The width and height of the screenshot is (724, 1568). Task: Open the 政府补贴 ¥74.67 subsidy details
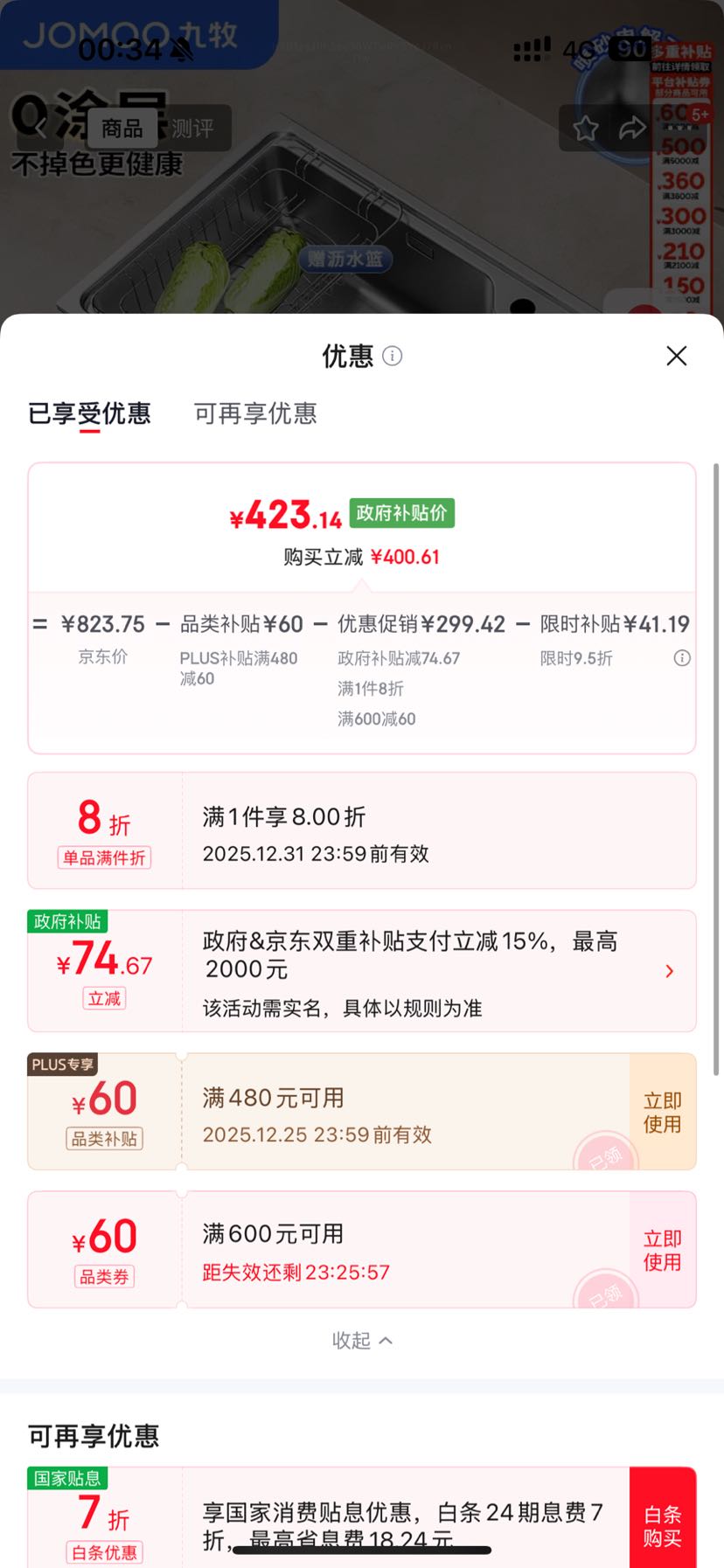point(362,971)
